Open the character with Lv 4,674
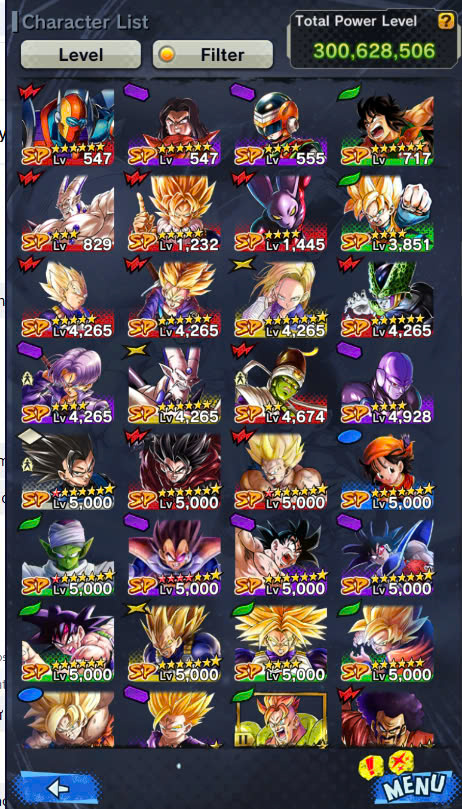Screen dimensions: 462x809 coord(280,385)
